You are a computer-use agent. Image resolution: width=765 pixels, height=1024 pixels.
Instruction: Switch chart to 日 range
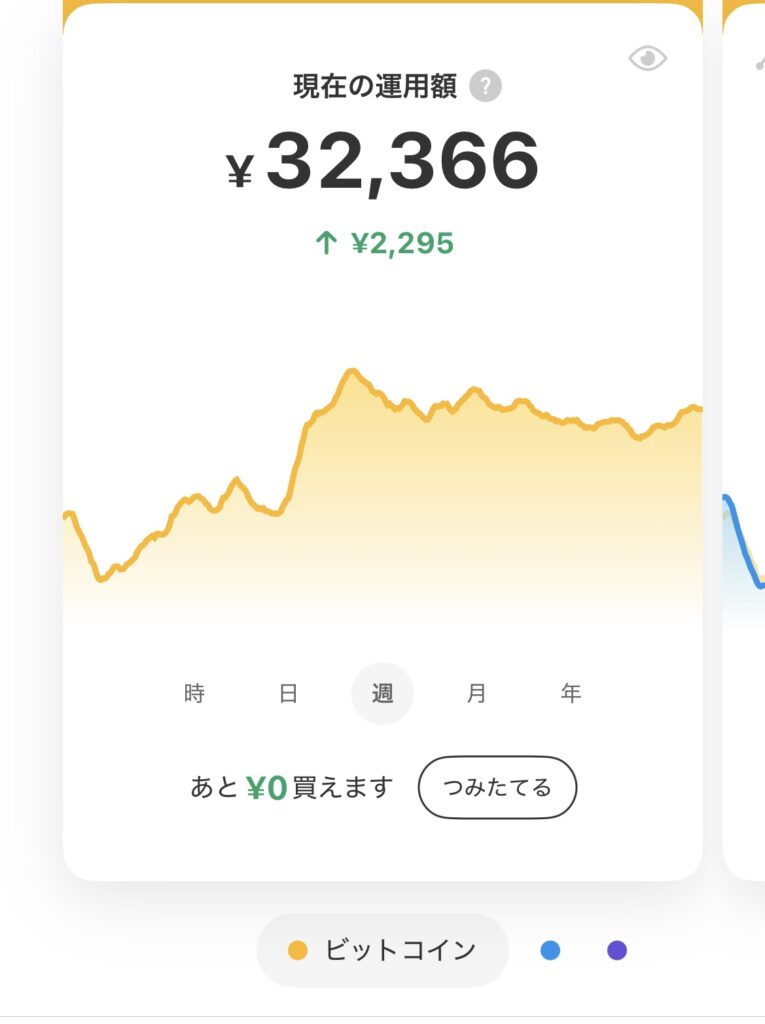pos(288,693)
